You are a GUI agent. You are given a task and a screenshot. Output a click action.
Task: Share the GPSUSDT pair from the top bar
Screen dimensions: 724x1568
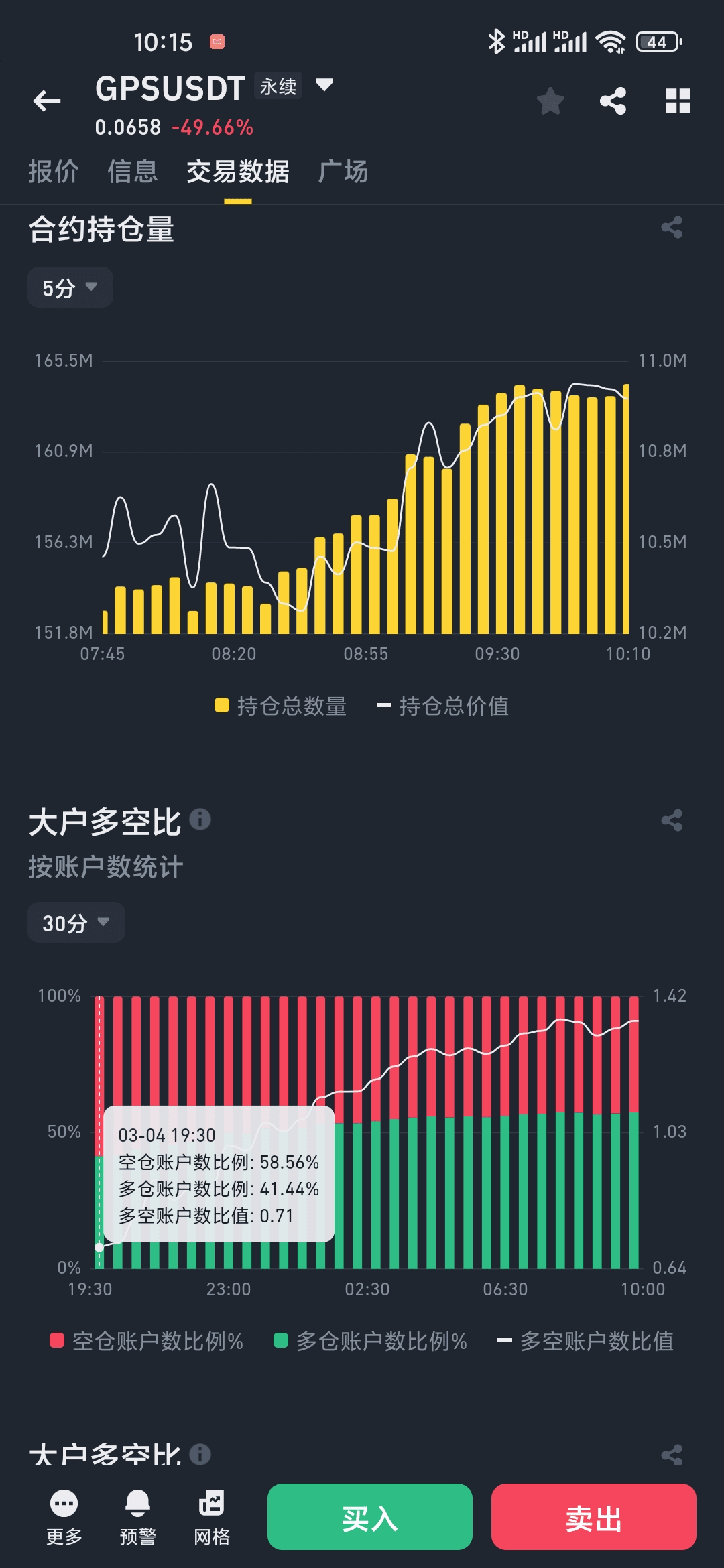pyautogui.click(x=613, y=101)
